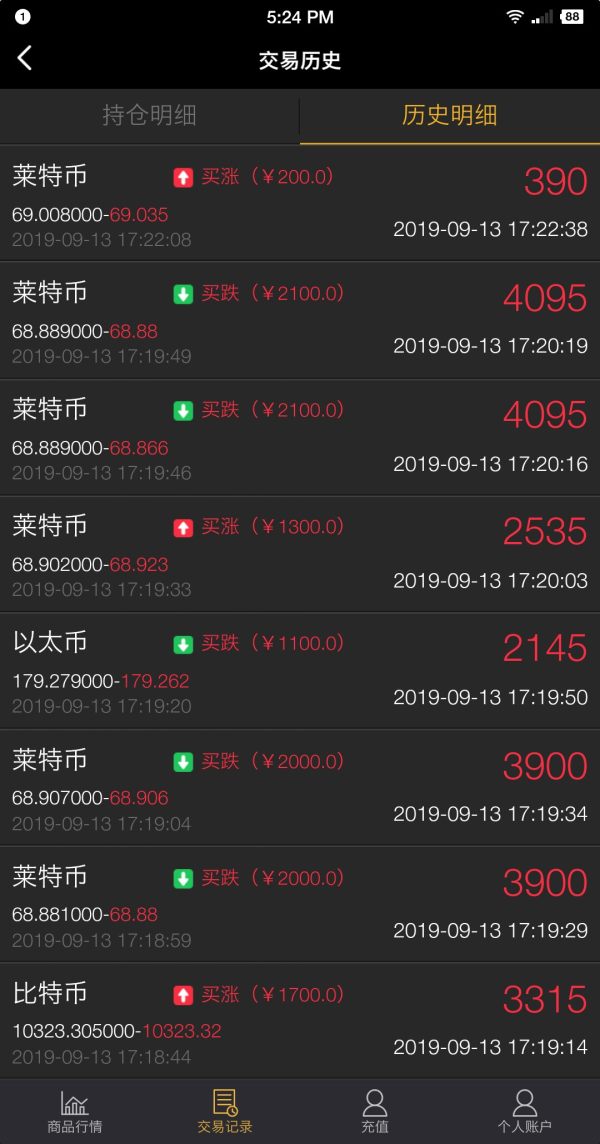Viewport: 600px width, 1144px height.
Task: Open the 个人账户 bottom tab
Action: (x=524, y=1111)
